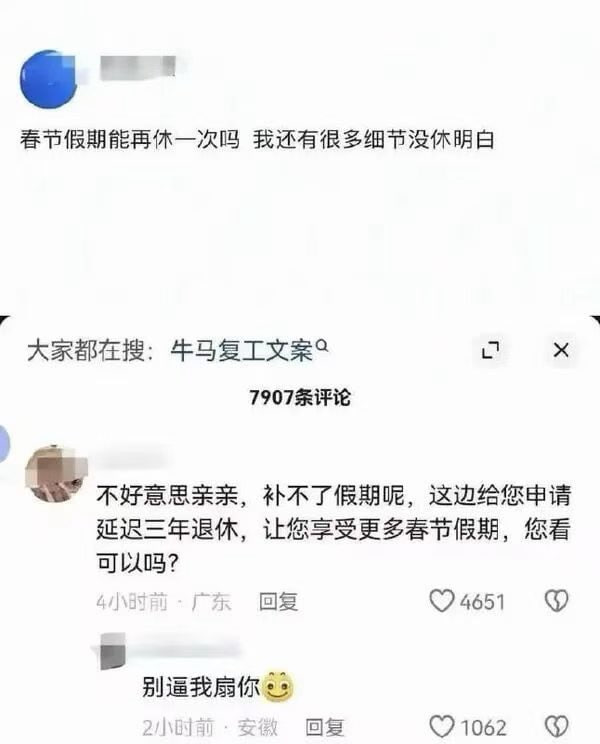This screenshot has width=600, height=744.
Task: Open the 广东 commenter's avatar profile
Action: pos(54,474)
